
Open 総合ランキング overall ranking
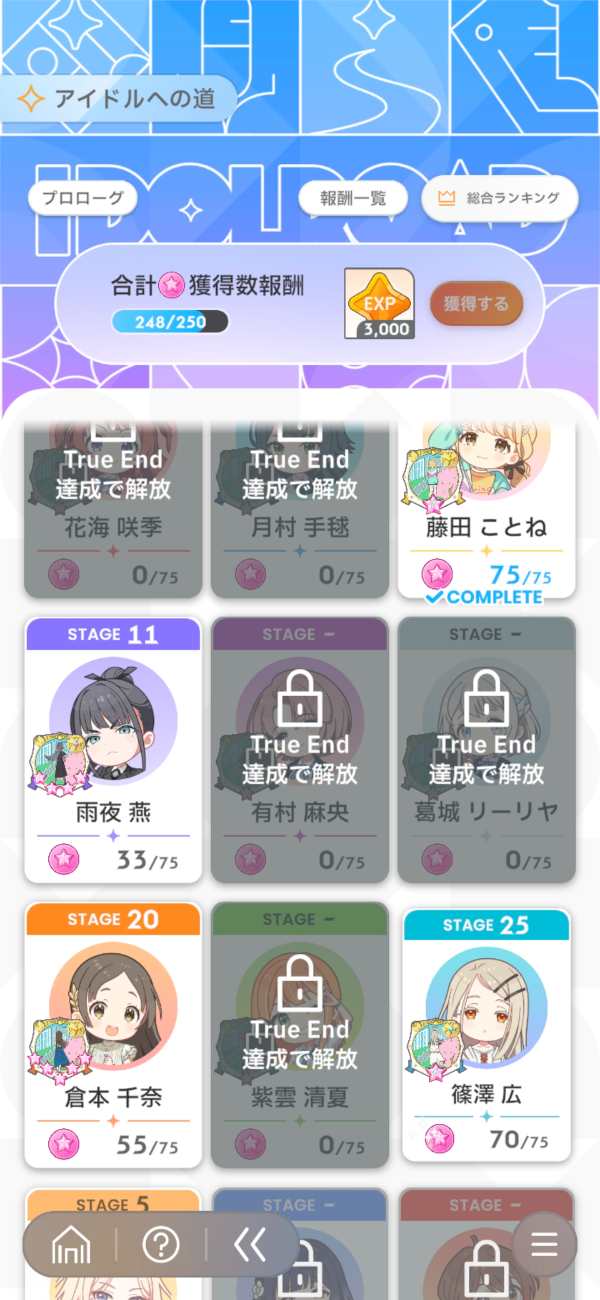[x=500, y=198]
